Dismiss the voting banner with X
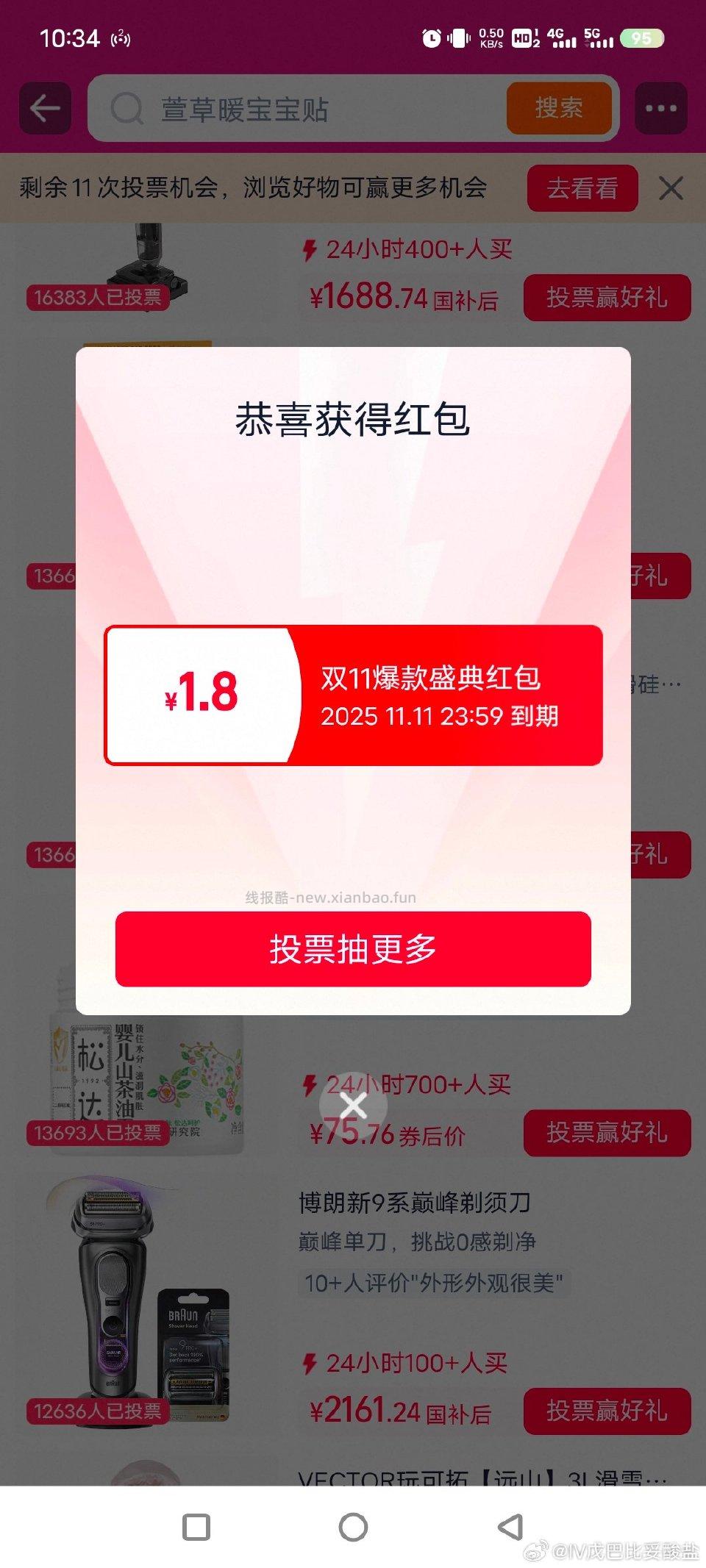Screen dimensions: 706x1568 (671, 188)
